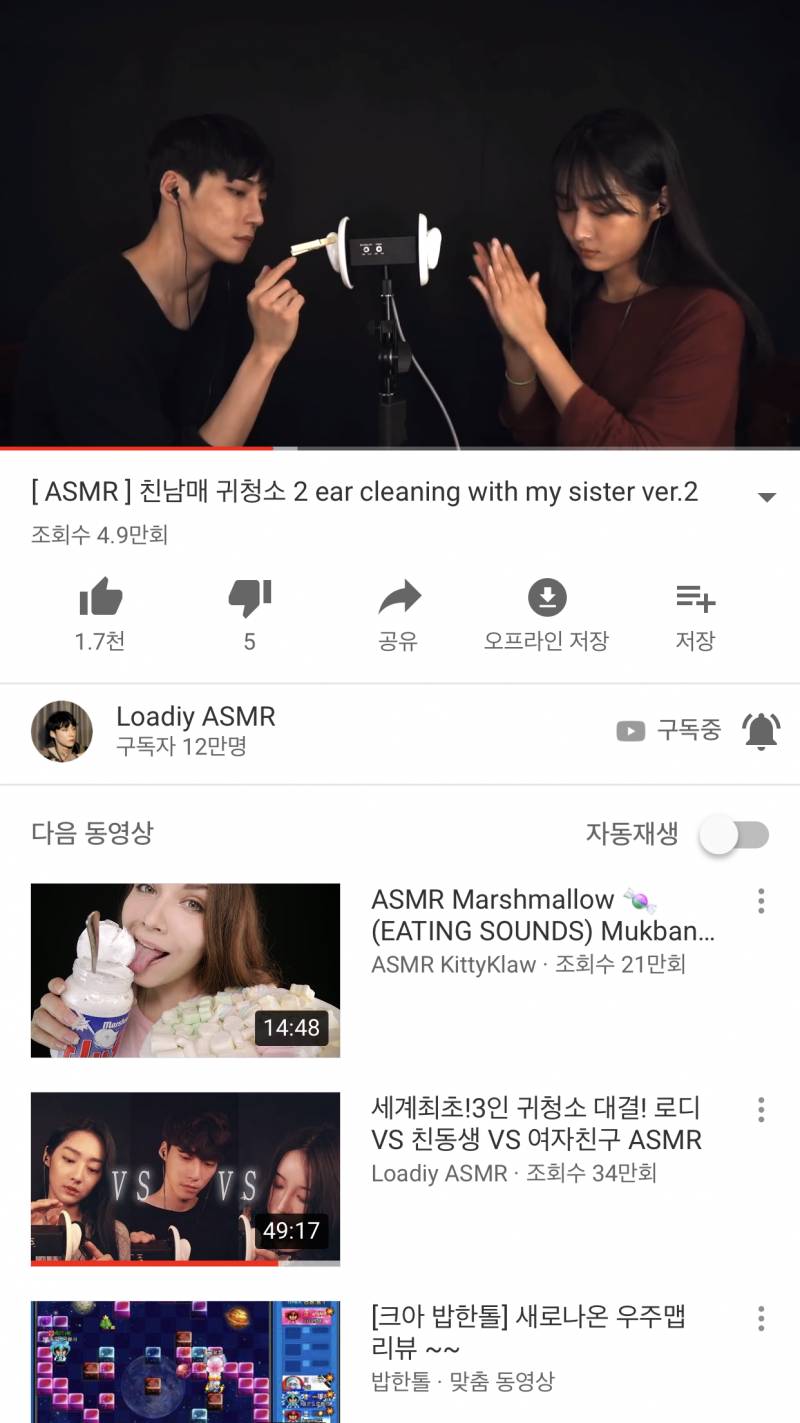Image resolution: width=800 pixels, height=1423 pixels.
Task: Tap the YouTube play icon next to 구독중
Action: [x=630, y=731]
